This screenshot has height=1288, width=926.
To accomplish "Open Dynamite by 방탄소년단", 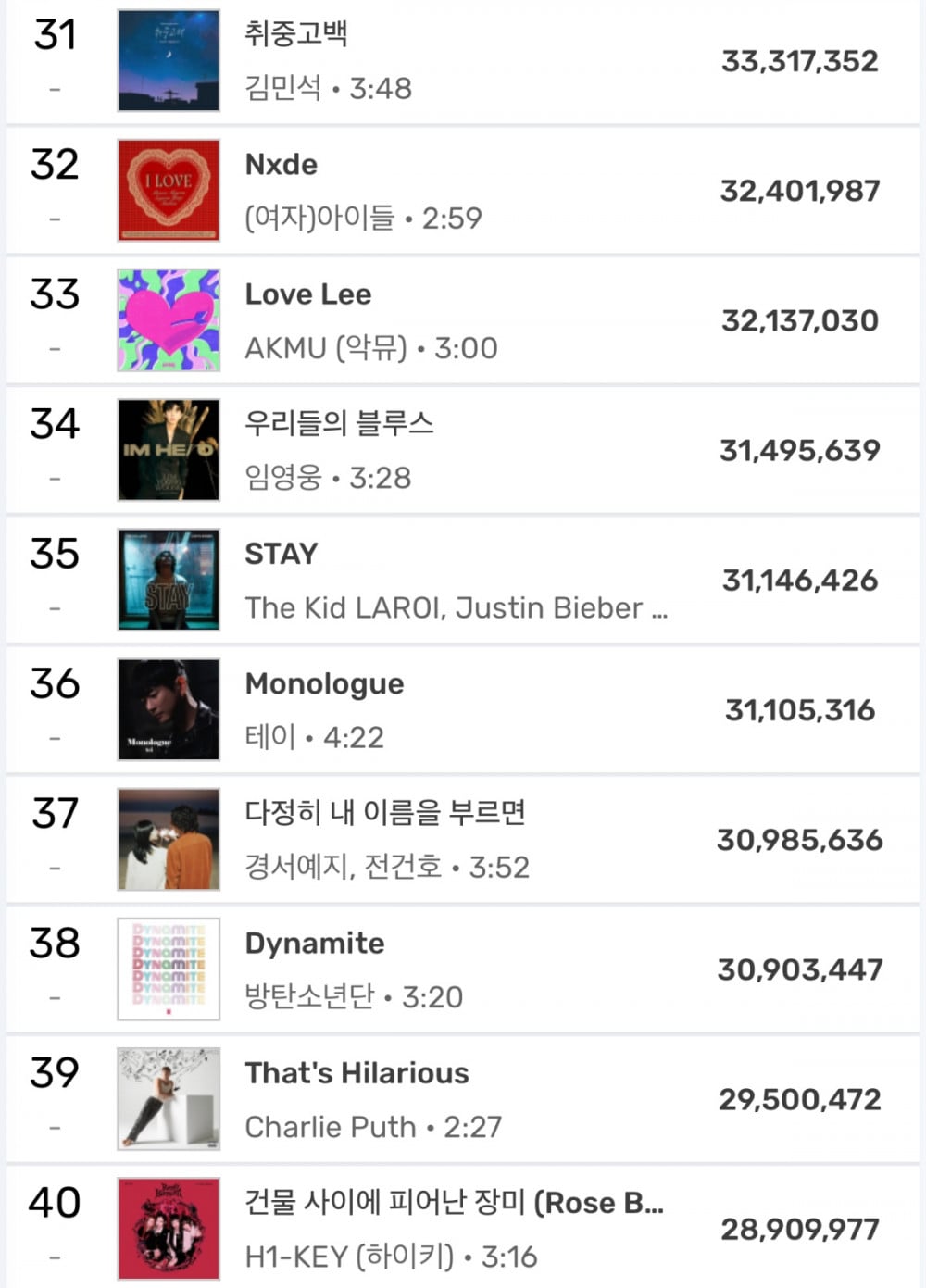I will (314, 943).
